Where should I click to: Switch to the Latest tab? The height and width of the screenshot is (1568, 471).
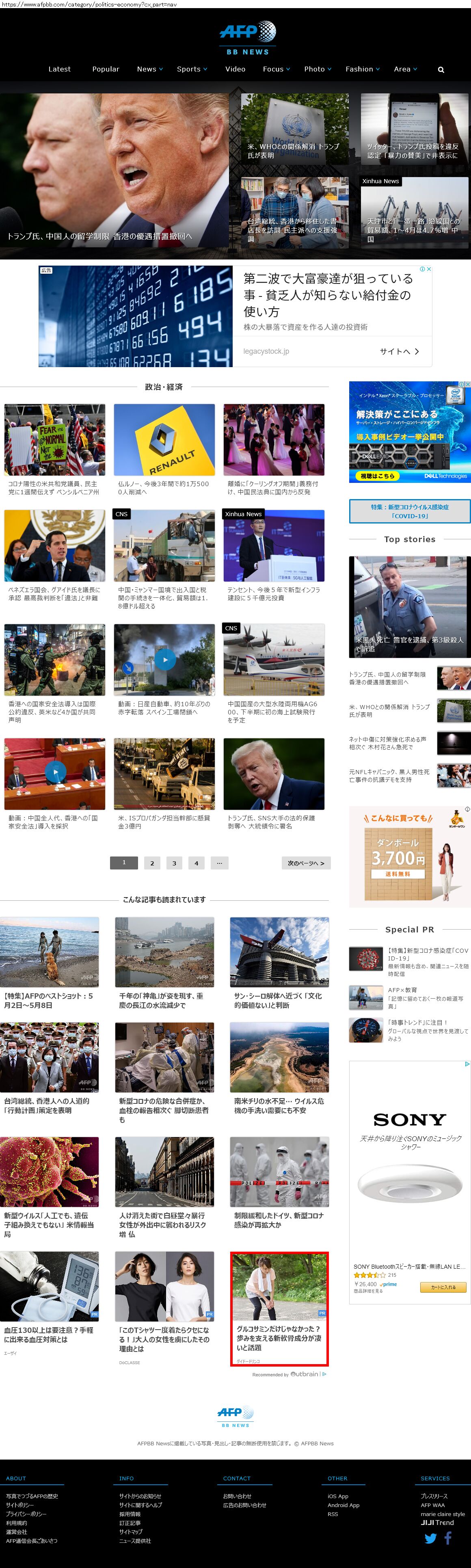pyautogui.click(x=60, y=69)
